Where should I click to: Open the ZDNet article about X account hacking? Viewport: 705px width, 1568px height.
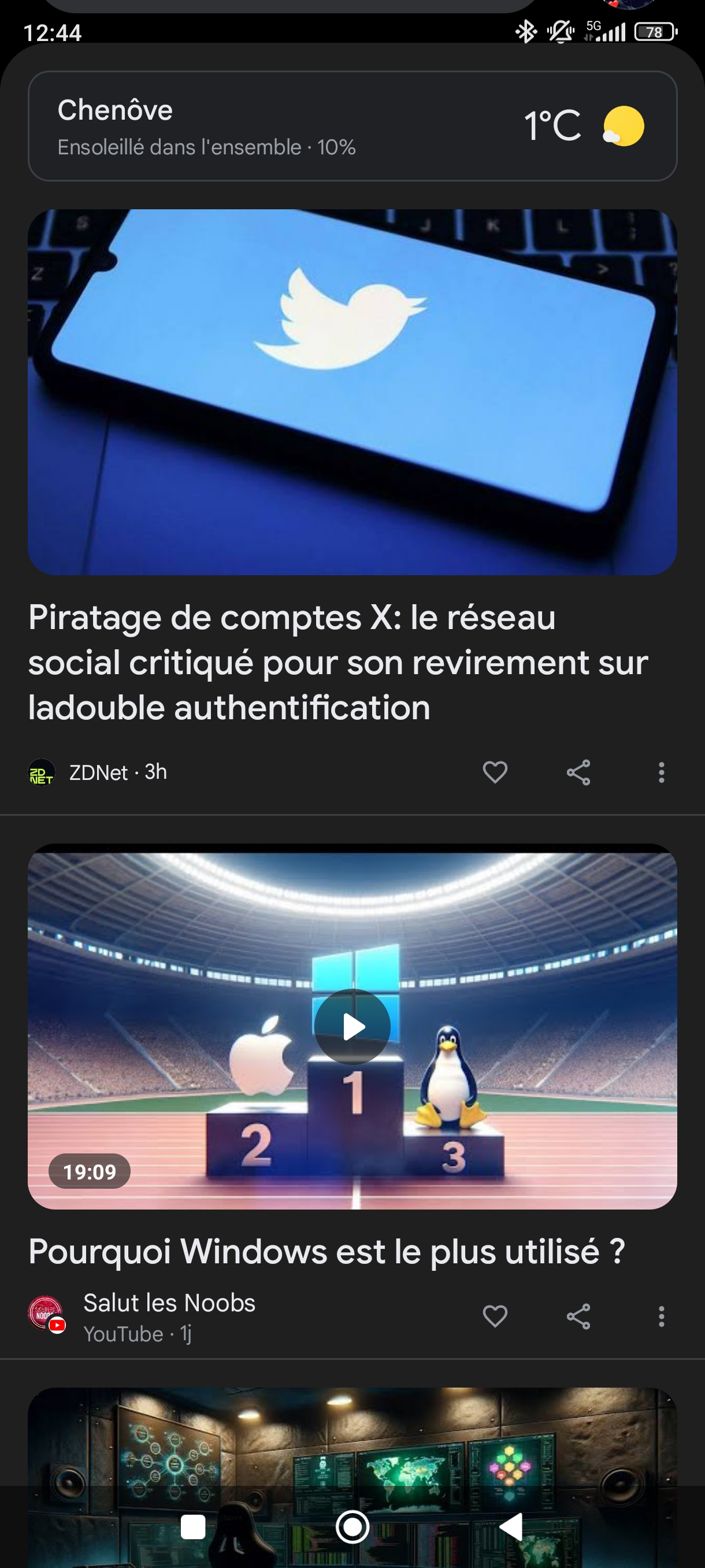pyautogui.click(x=337, y=662)
